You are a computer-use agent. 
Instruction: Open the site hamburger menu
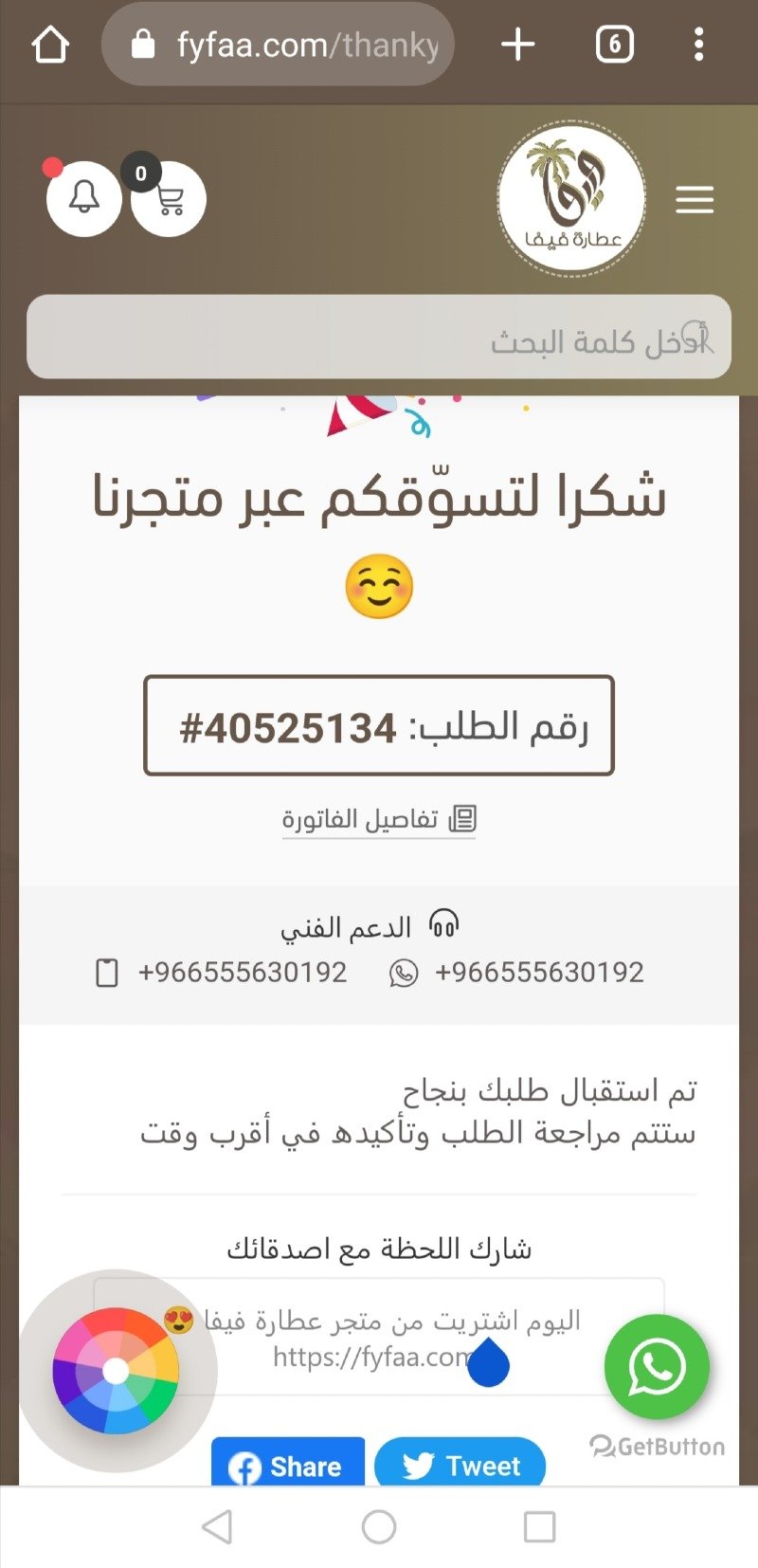pos(695,200)
